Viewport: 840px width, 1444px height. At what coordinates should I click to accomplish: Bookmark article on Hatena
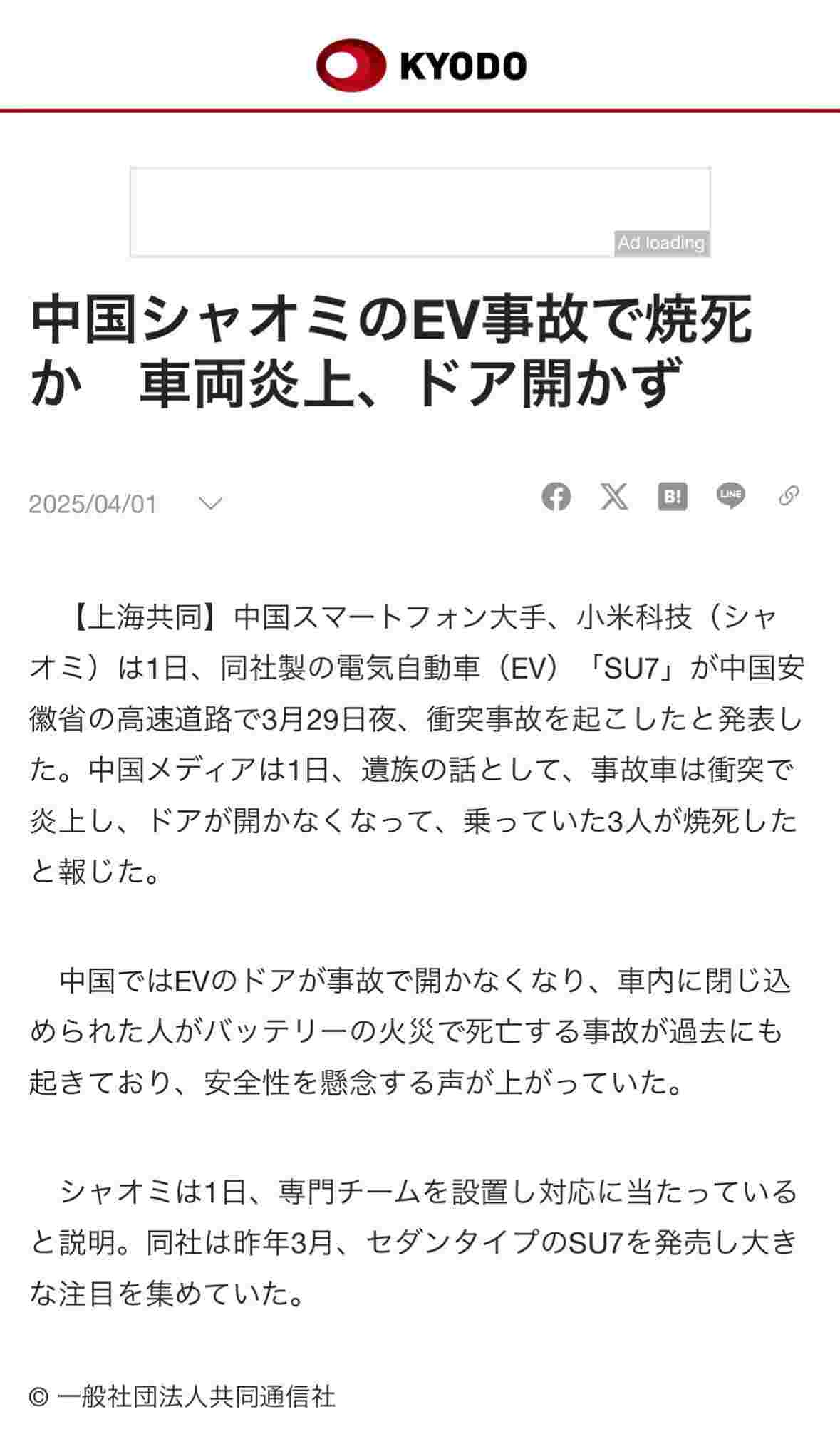click(672, 496)
